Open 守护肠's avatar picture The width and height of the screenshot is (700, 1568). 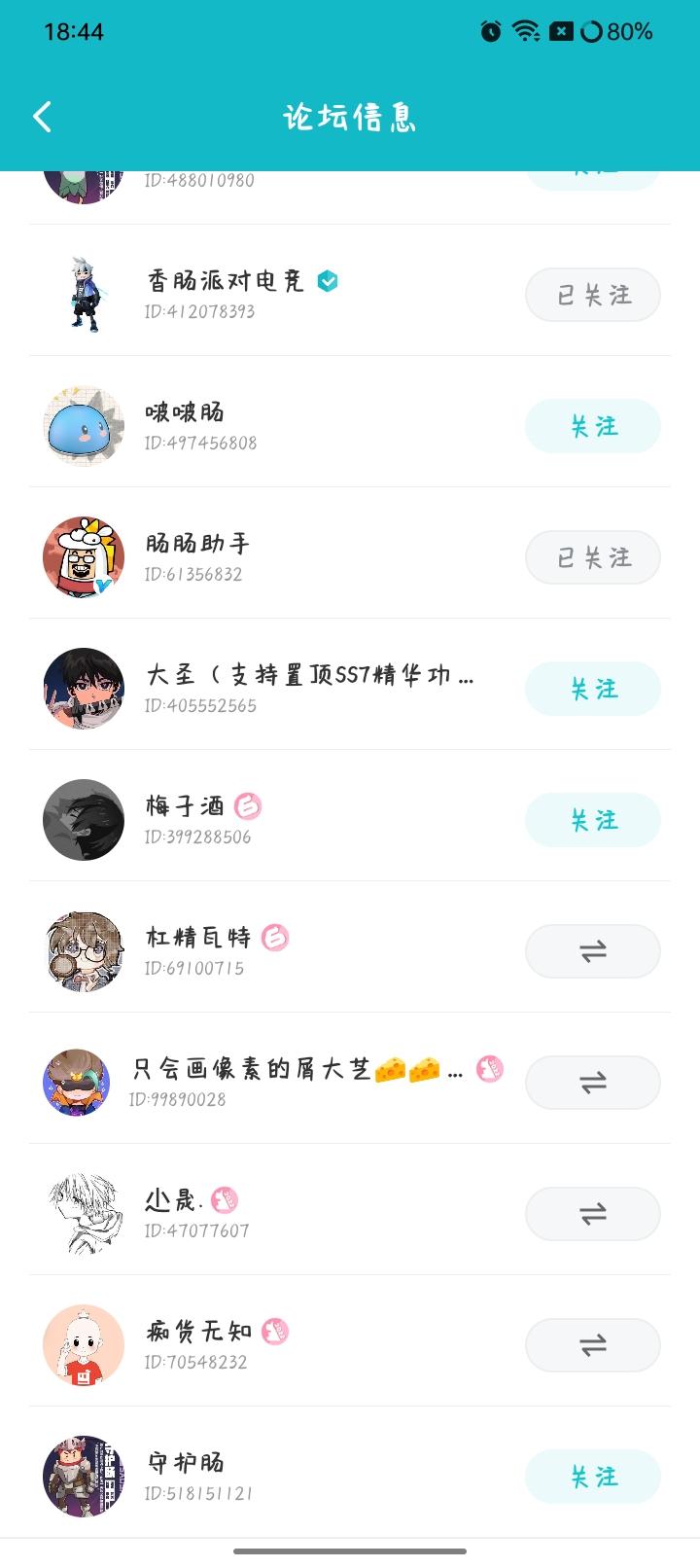point(84,1477)
